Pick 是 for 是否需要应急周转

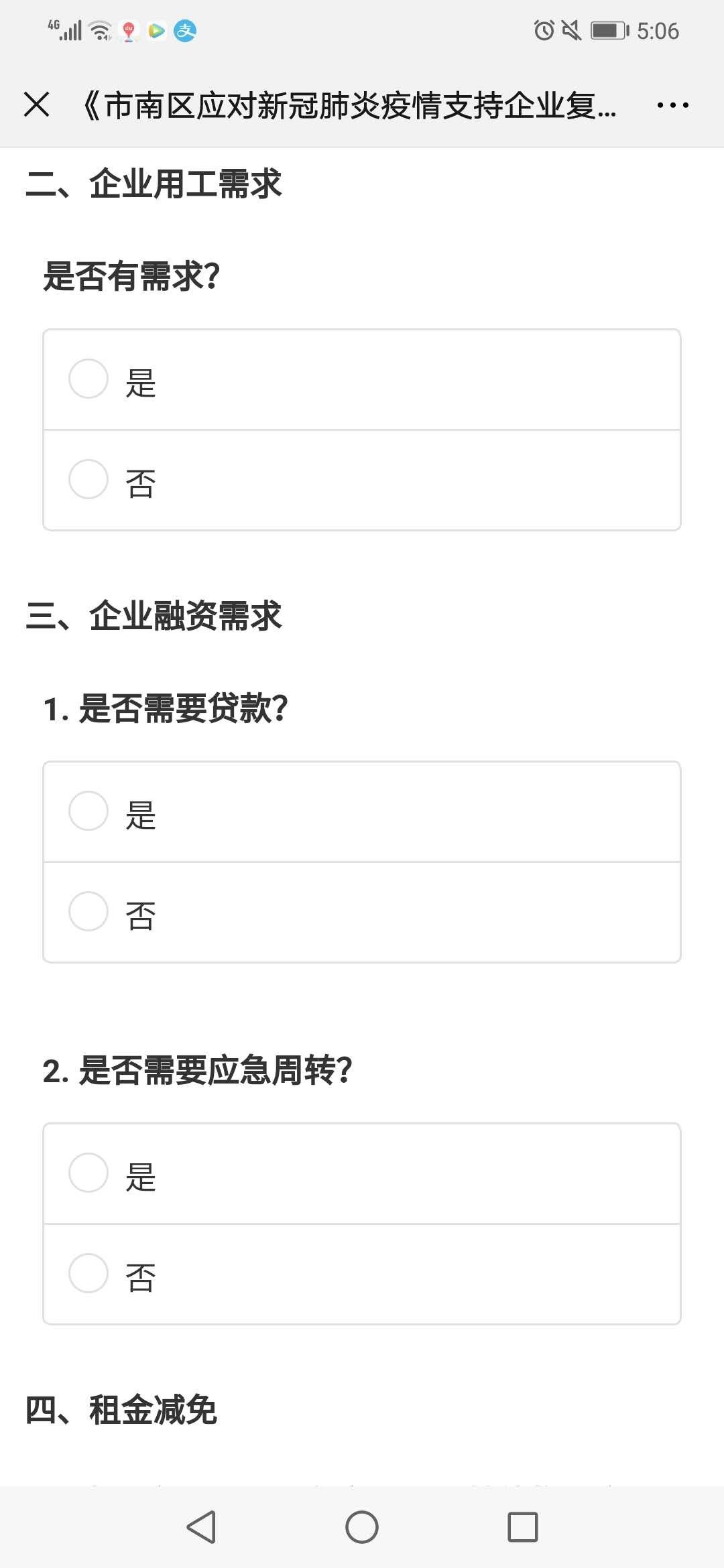pyautogui.click(x=88, y=1173)
